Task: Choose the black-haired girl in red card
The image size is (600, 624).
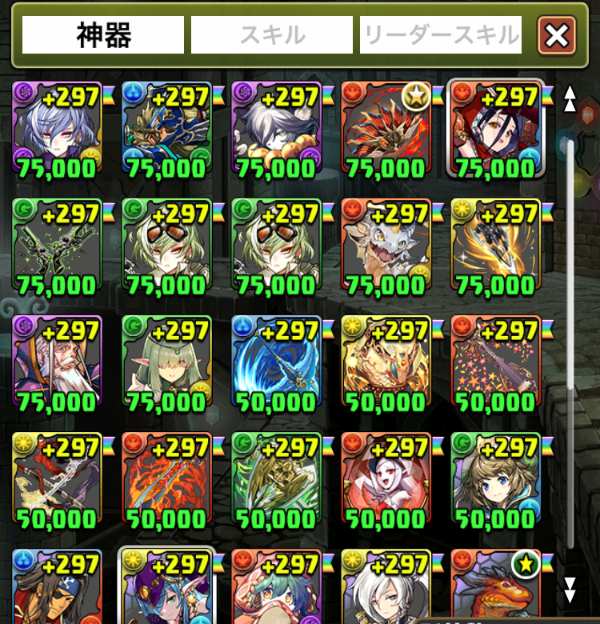Action: coord(495,129)
